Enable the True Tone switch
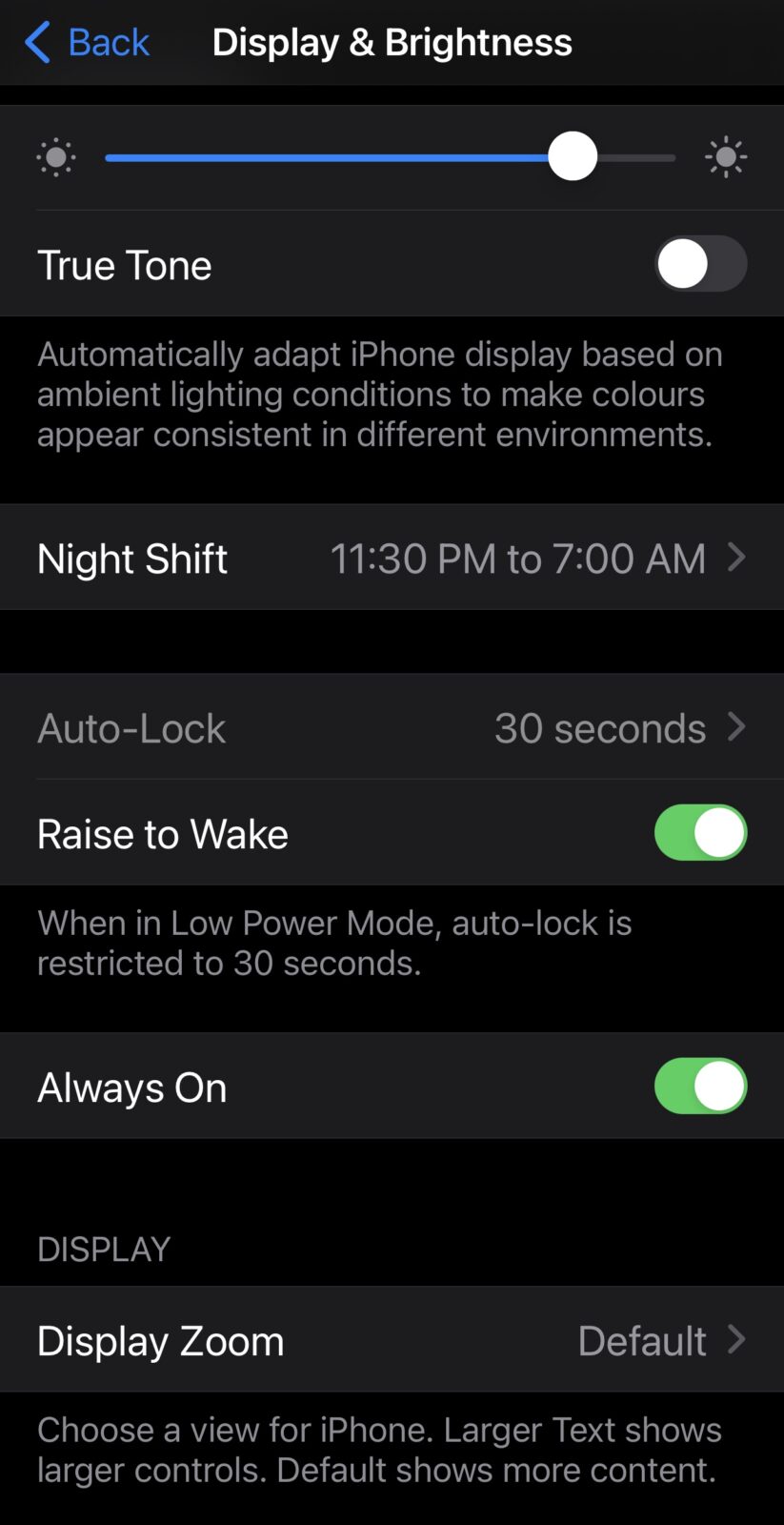The width and height of the screenshot is (784, 1525). point(700,264)
